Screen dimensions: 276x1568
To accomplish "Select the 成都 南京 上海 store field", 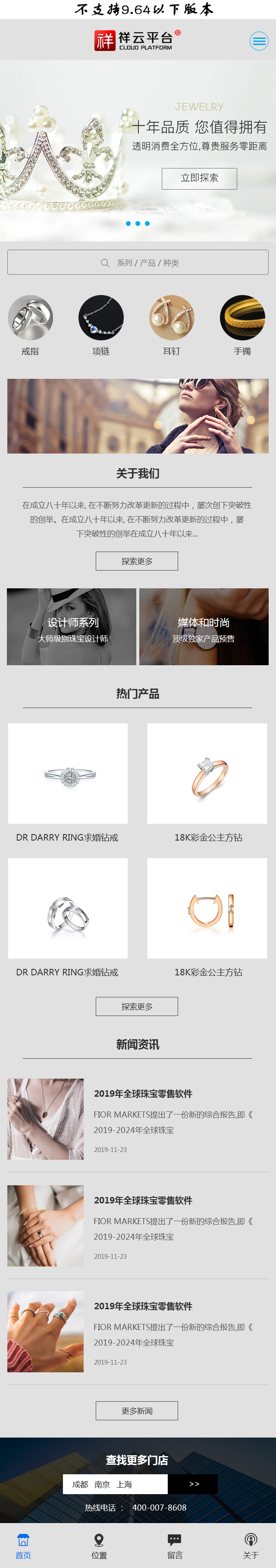I will pyautogui.click(x=115, y=1484).
